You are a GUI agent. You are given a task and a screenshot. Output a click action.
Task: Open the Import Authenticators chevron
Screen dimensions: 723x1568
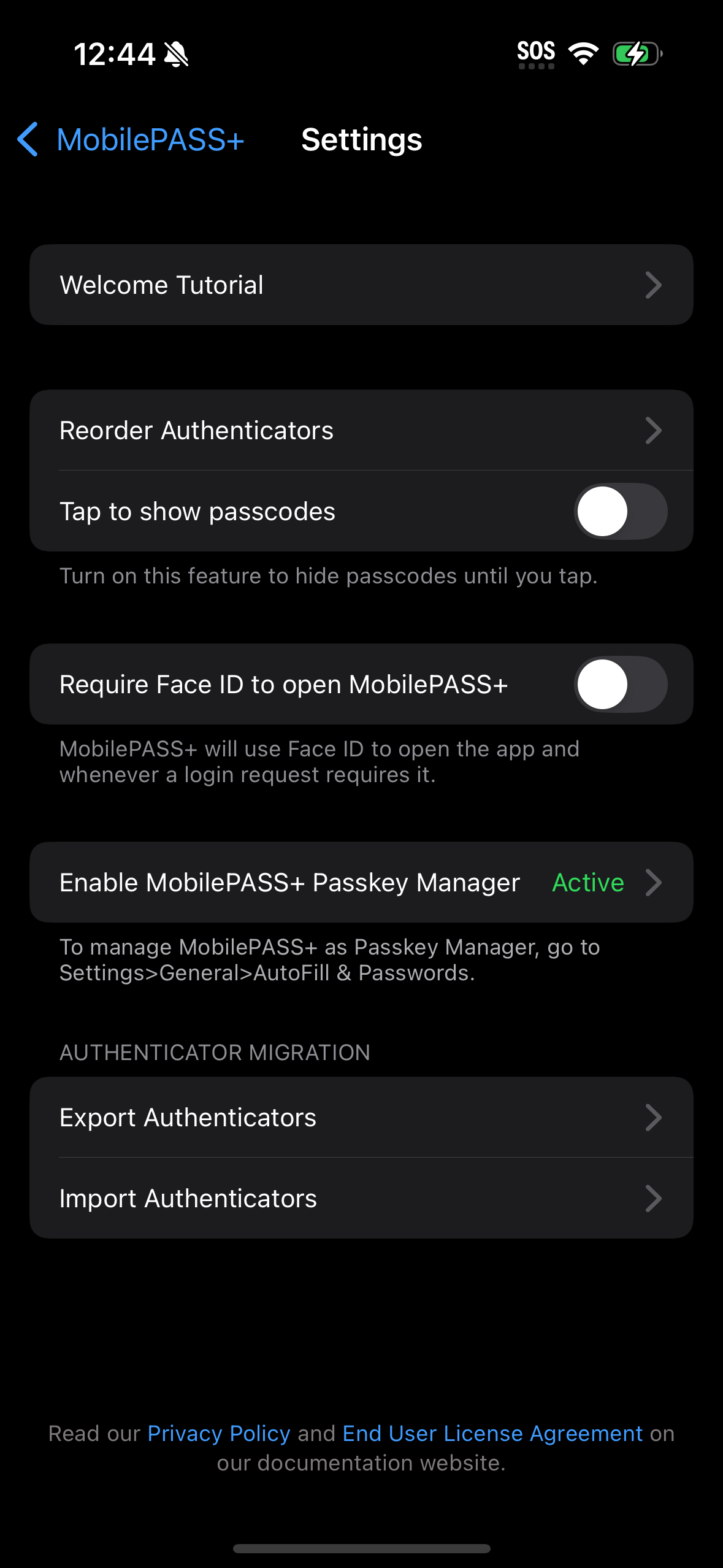pyautogui.click(x=654, y=1198)
